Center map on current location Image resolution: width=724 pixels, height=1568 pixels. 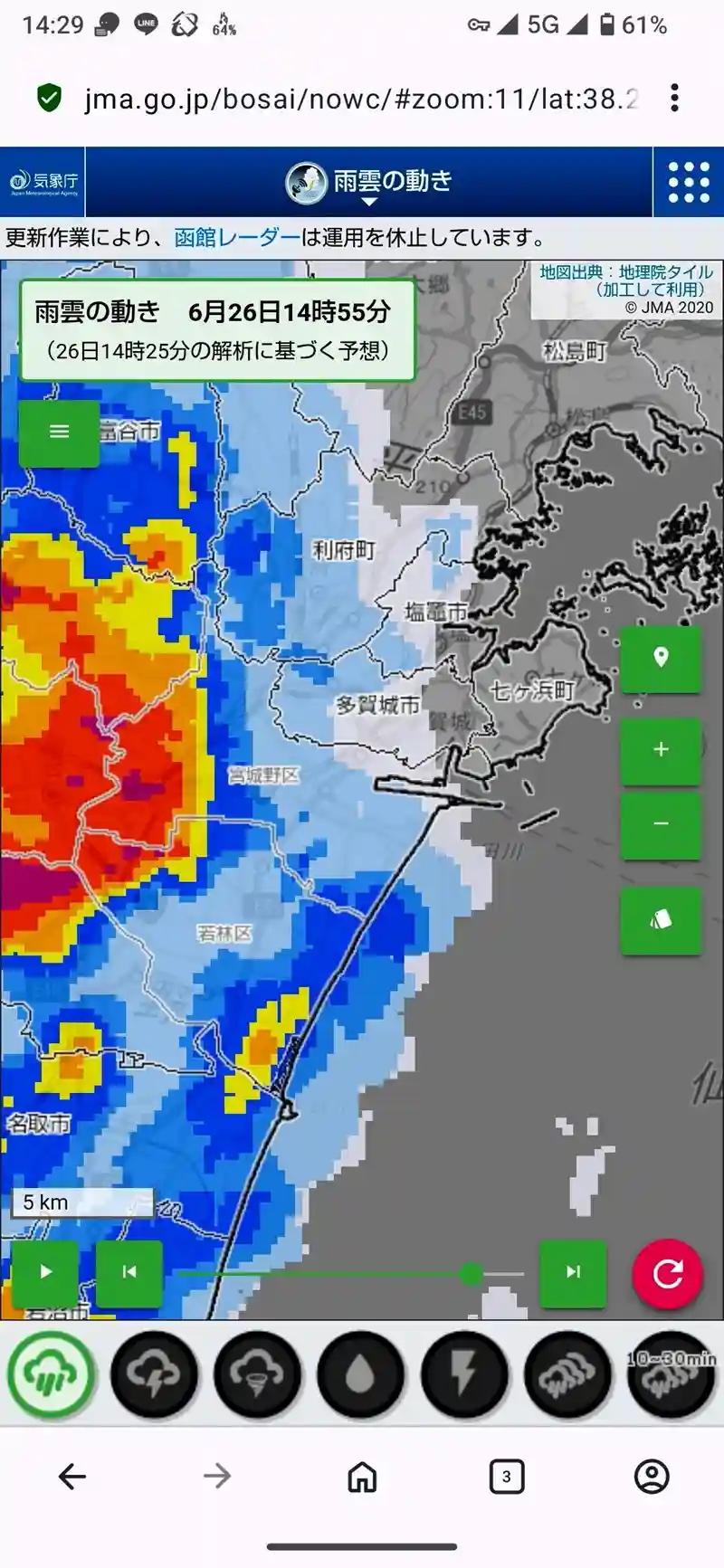click(661, 659)
